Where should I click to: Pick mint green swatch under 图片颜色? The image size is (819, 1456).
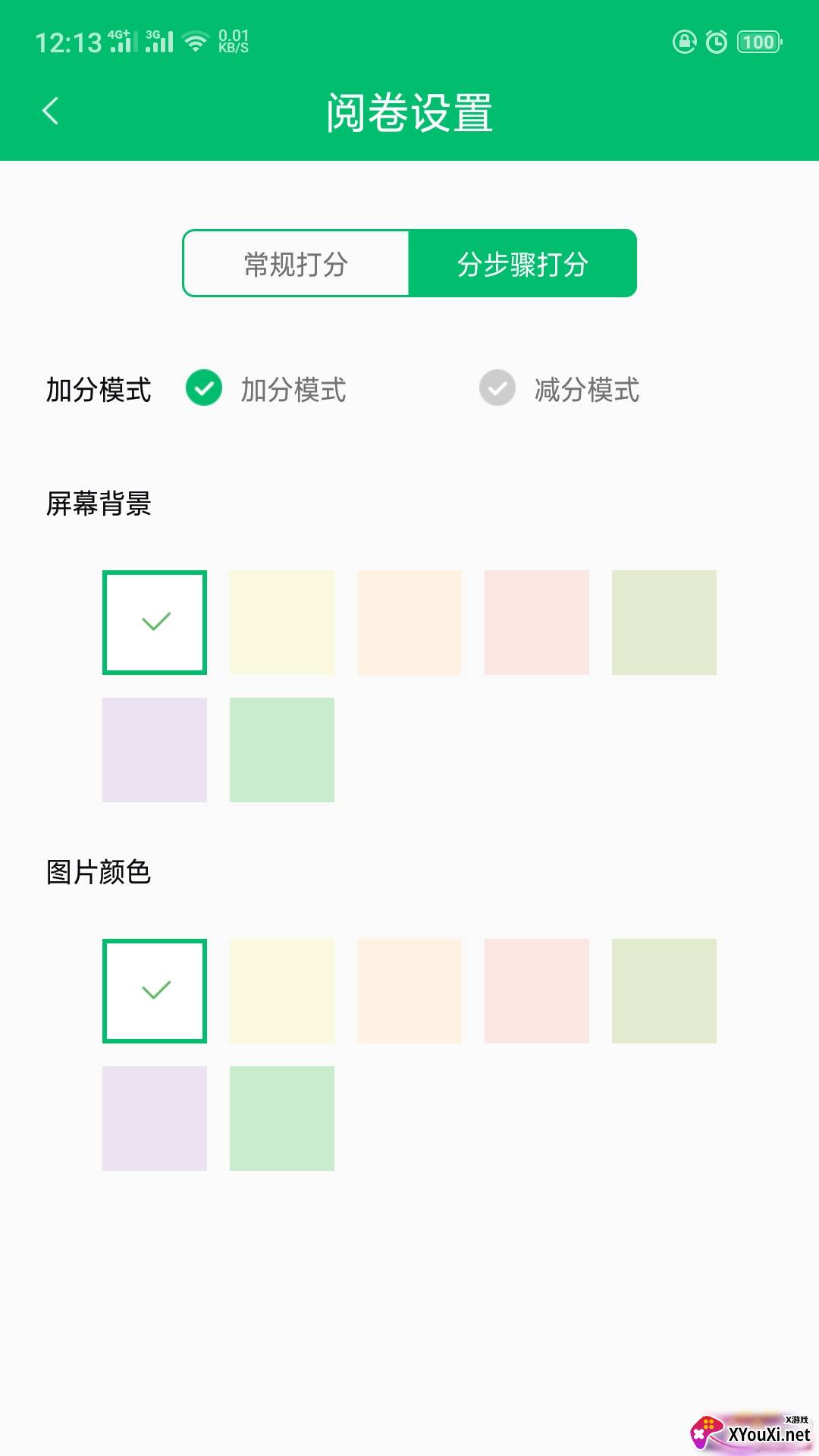282,1119
